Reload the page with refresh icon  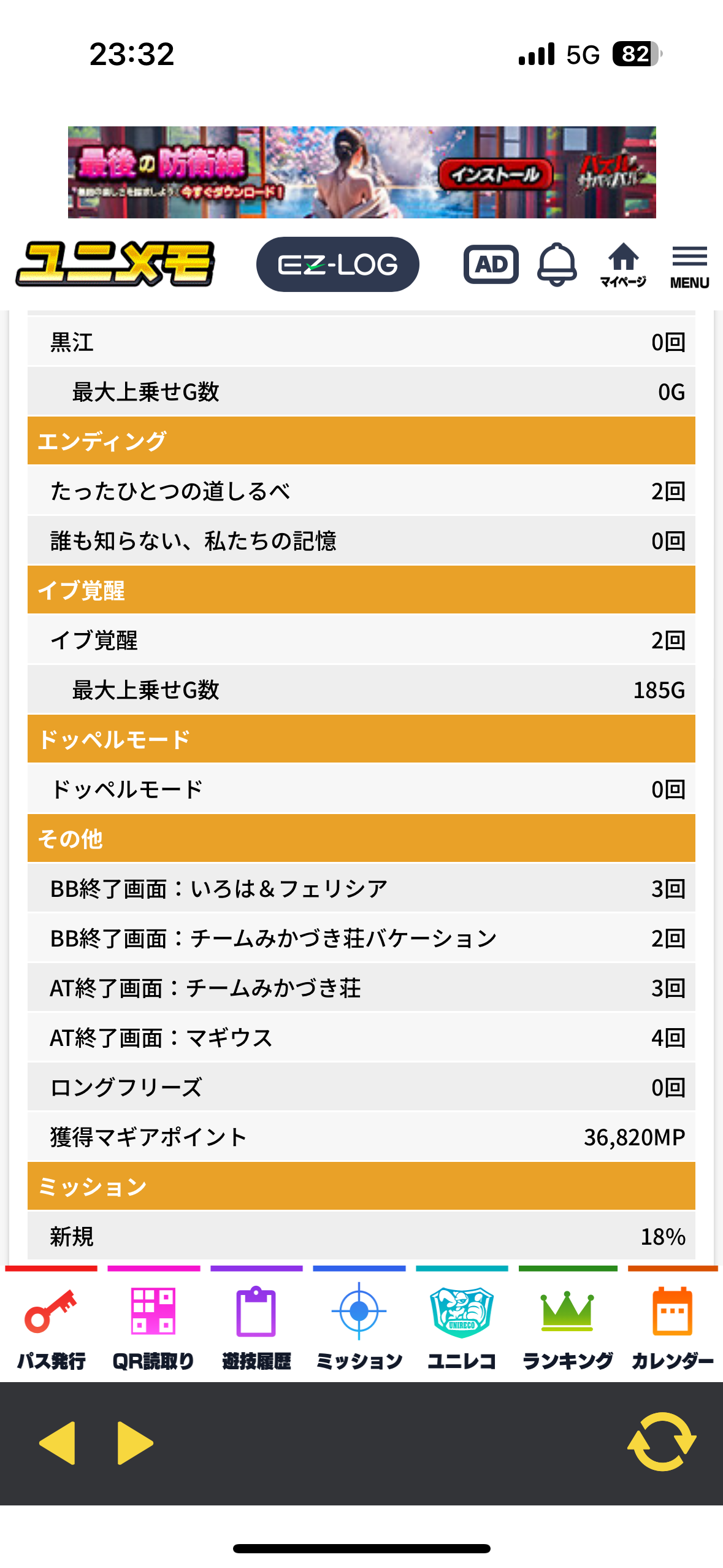662,1442
